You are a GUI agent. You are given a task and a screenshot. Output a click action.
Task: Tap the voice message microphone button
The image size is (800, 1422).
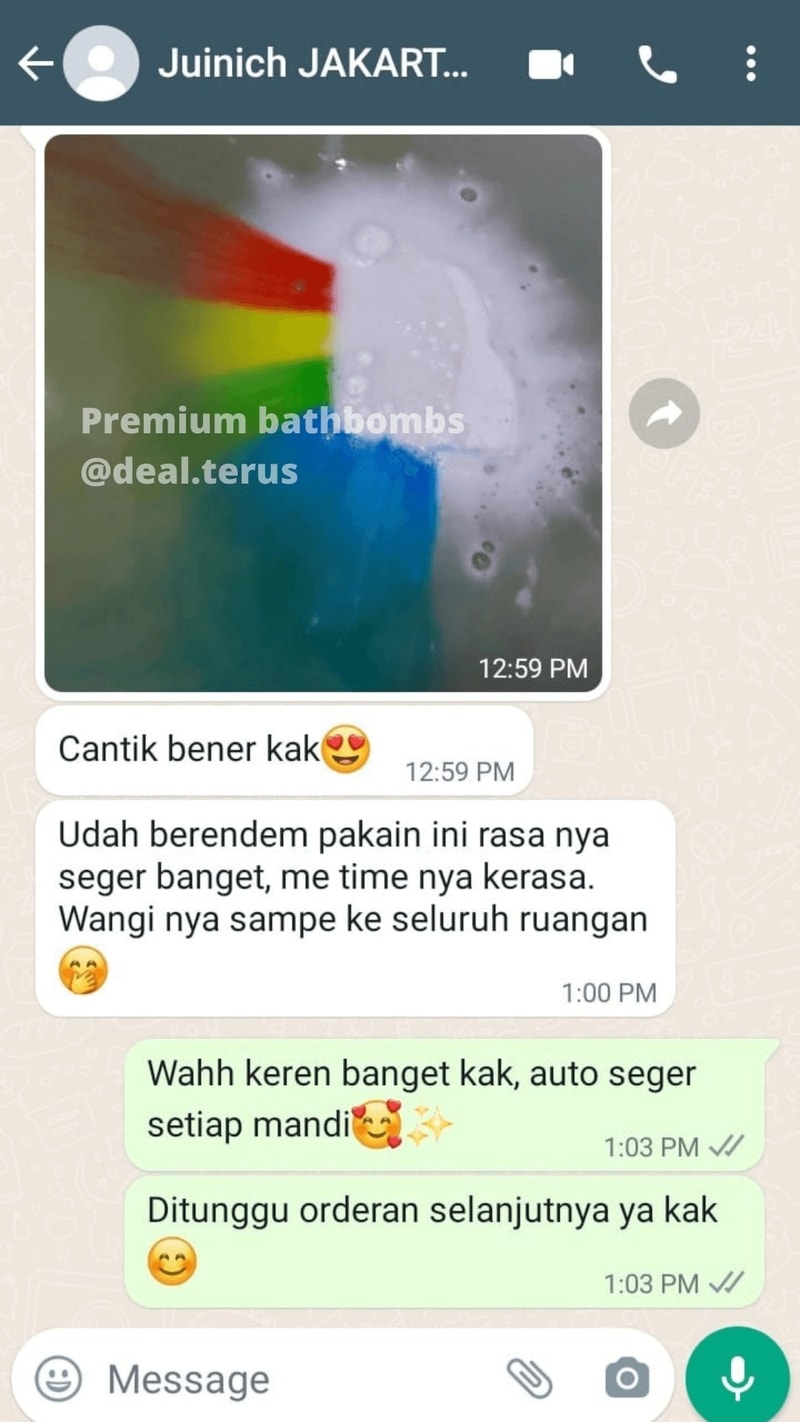[x=738, y=1378]
